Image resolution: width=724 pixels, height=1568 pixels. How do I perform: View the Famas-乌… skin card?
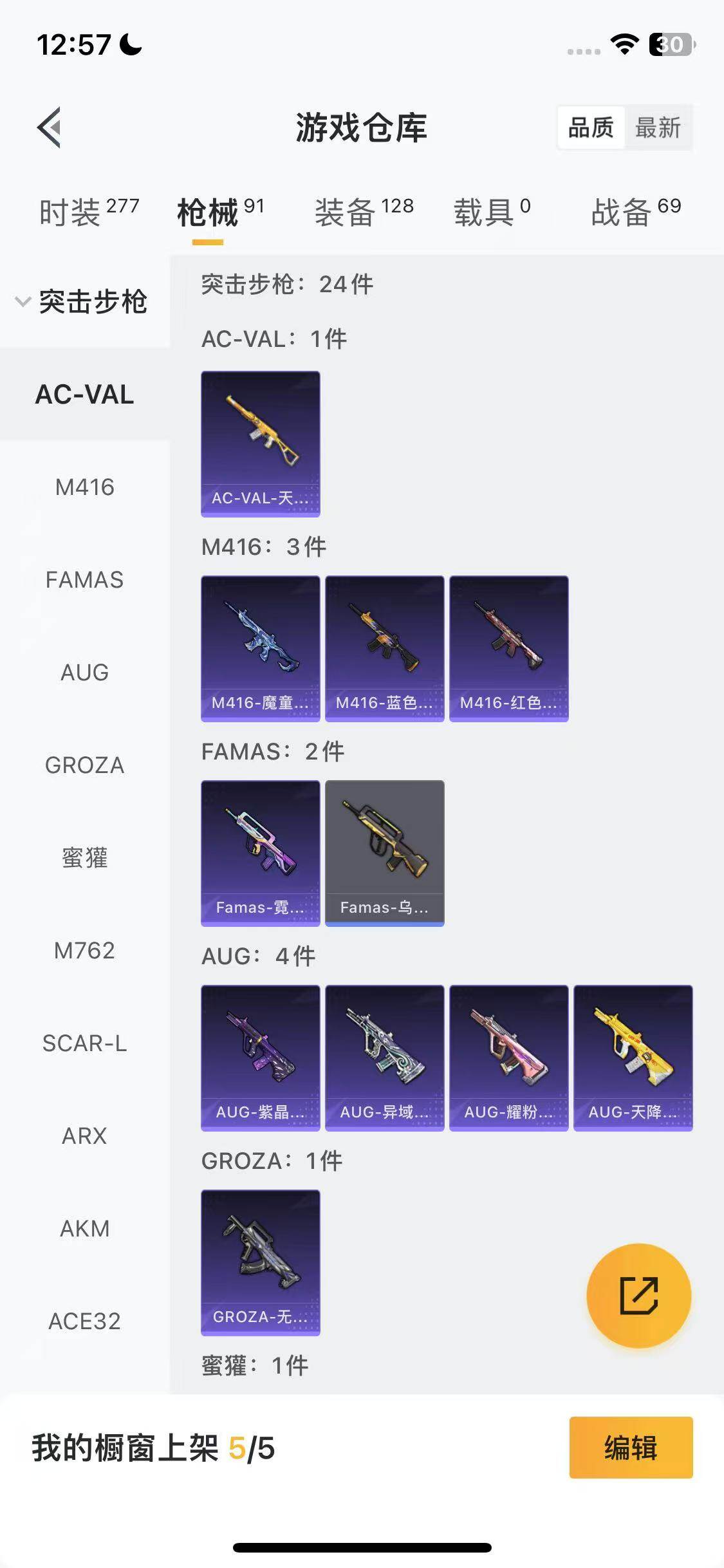(385, 853)
